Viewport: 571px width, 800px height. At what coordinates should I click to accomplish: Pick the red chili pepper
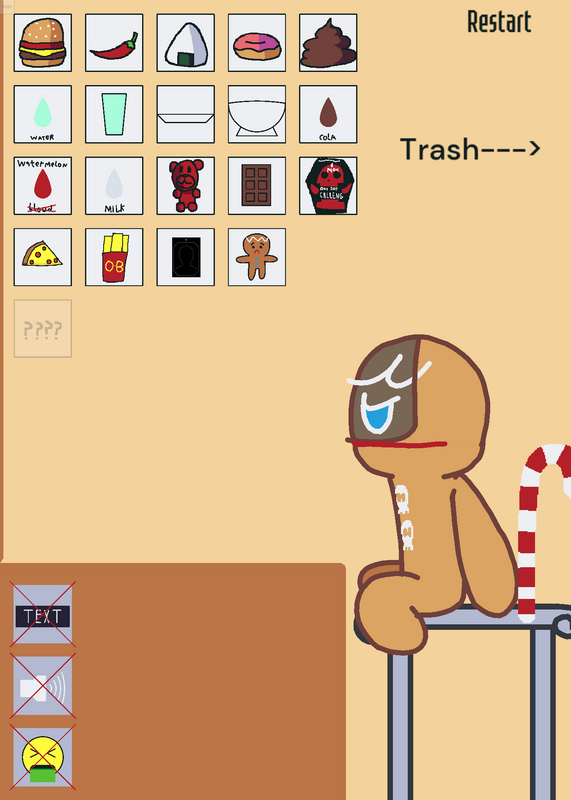tap(114, 43)
